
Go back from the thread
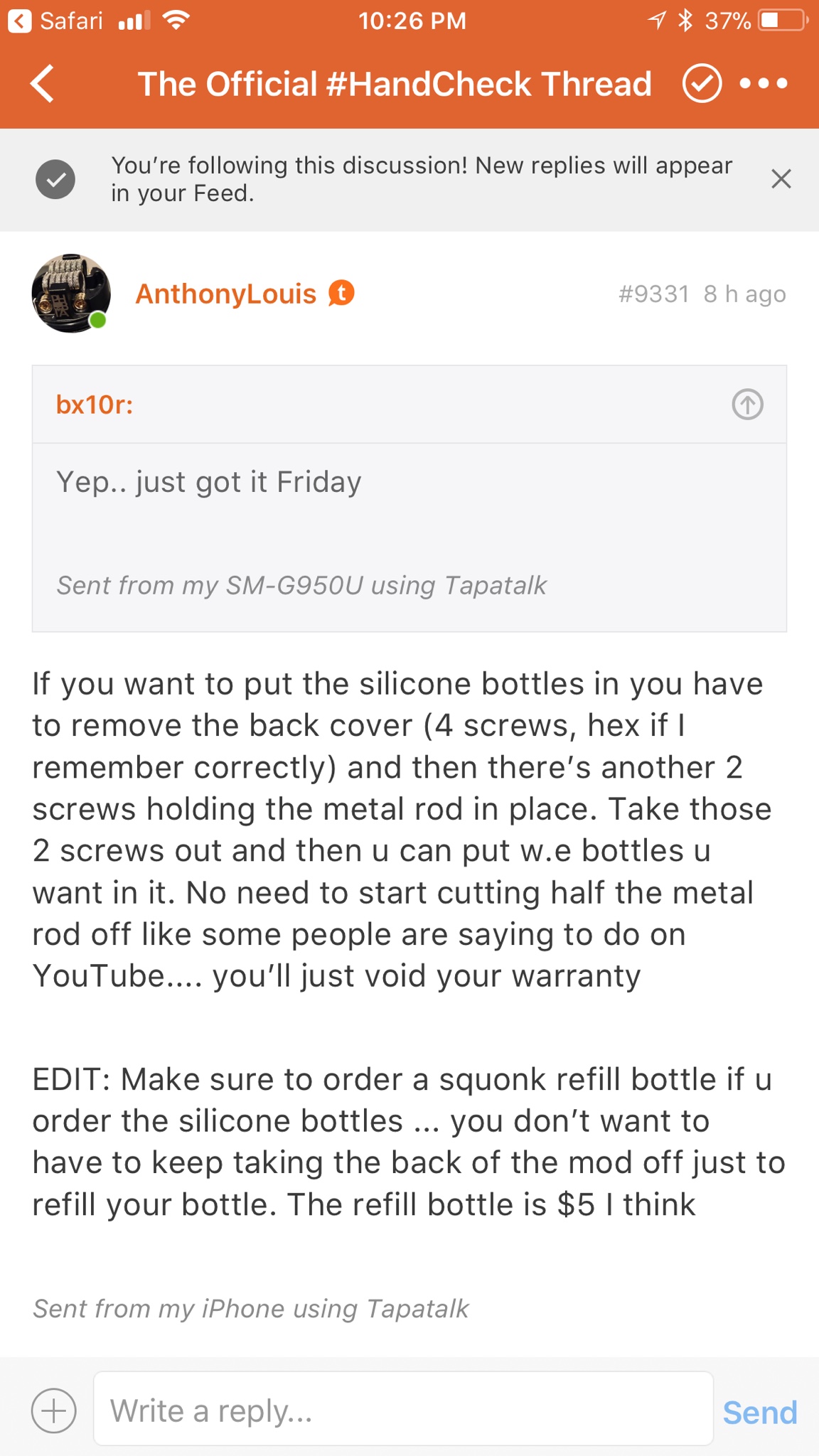click(x=43, y=84)
